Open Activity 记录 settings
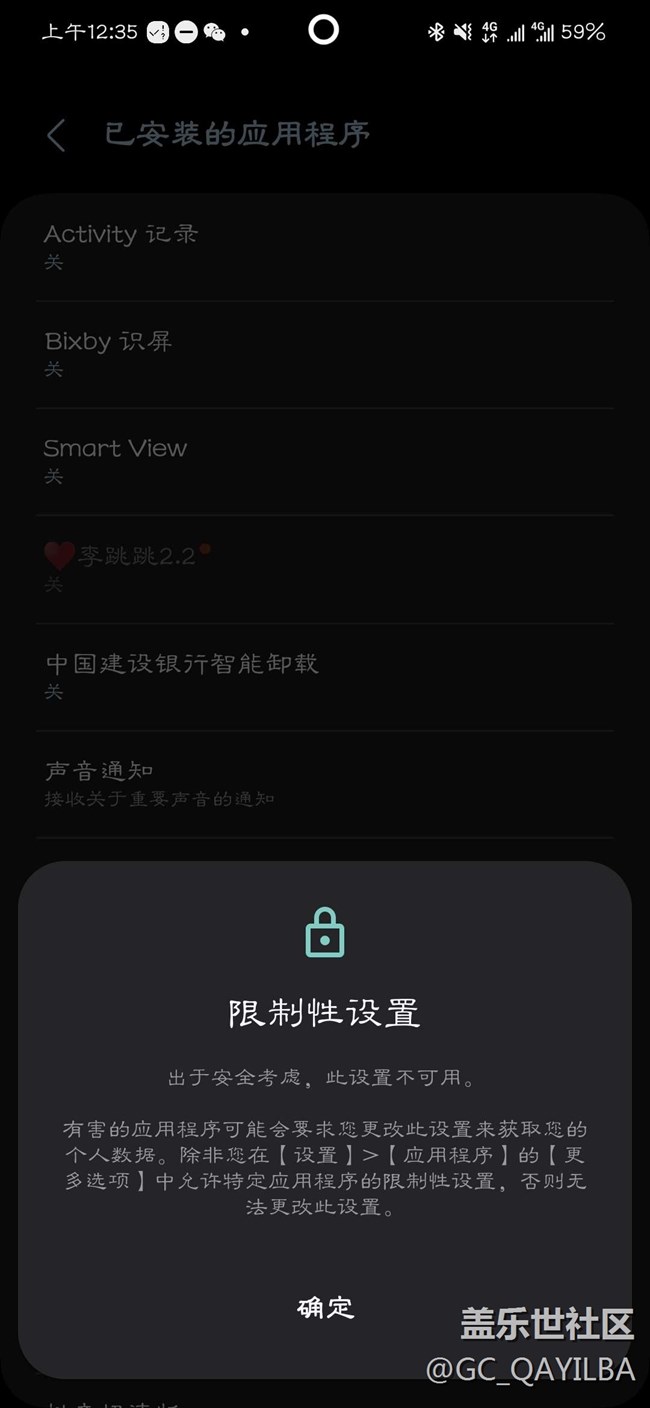The height and width of the screenshot is (1408, 650). [324, 246]
